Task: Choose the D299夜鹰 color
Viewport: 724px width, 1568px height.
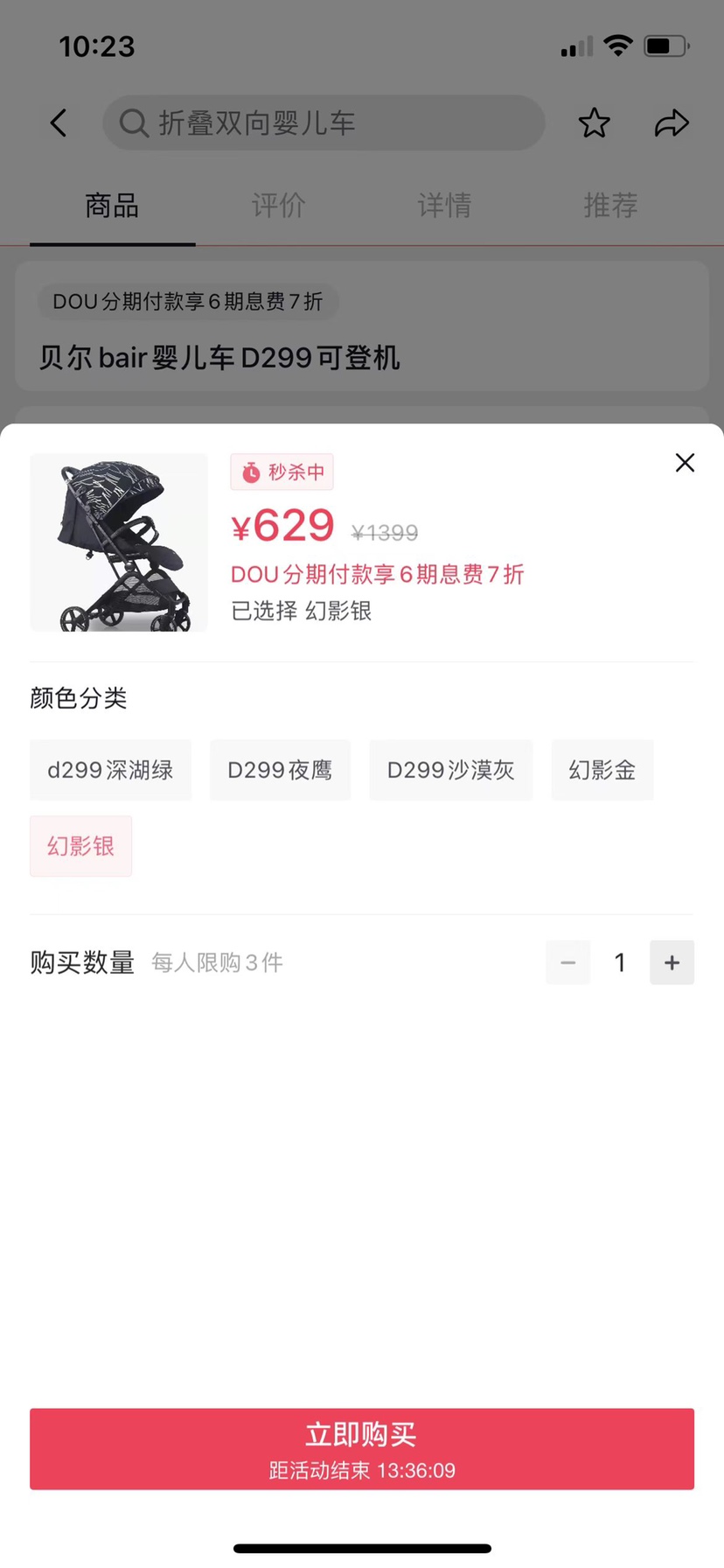Action: click(280, 770)
